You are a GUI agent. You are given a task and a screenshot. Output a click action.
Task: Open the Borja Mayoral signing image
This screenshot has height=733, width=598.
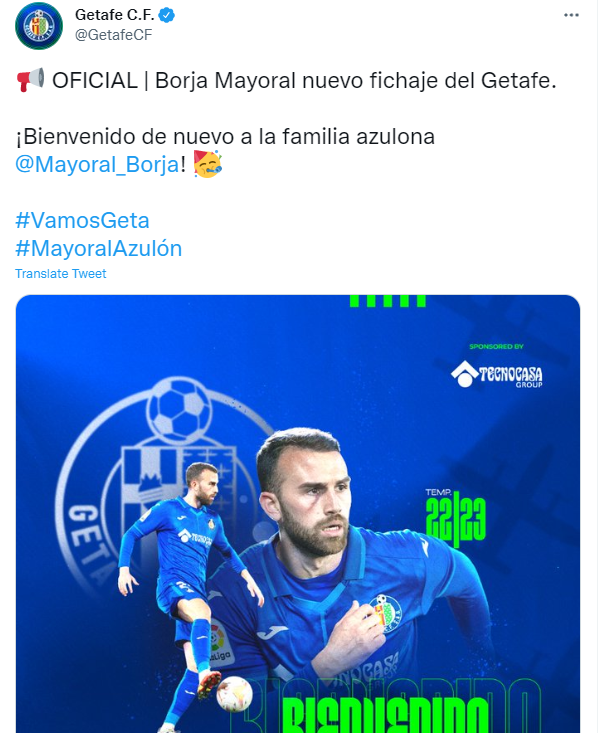coord(298,514)
